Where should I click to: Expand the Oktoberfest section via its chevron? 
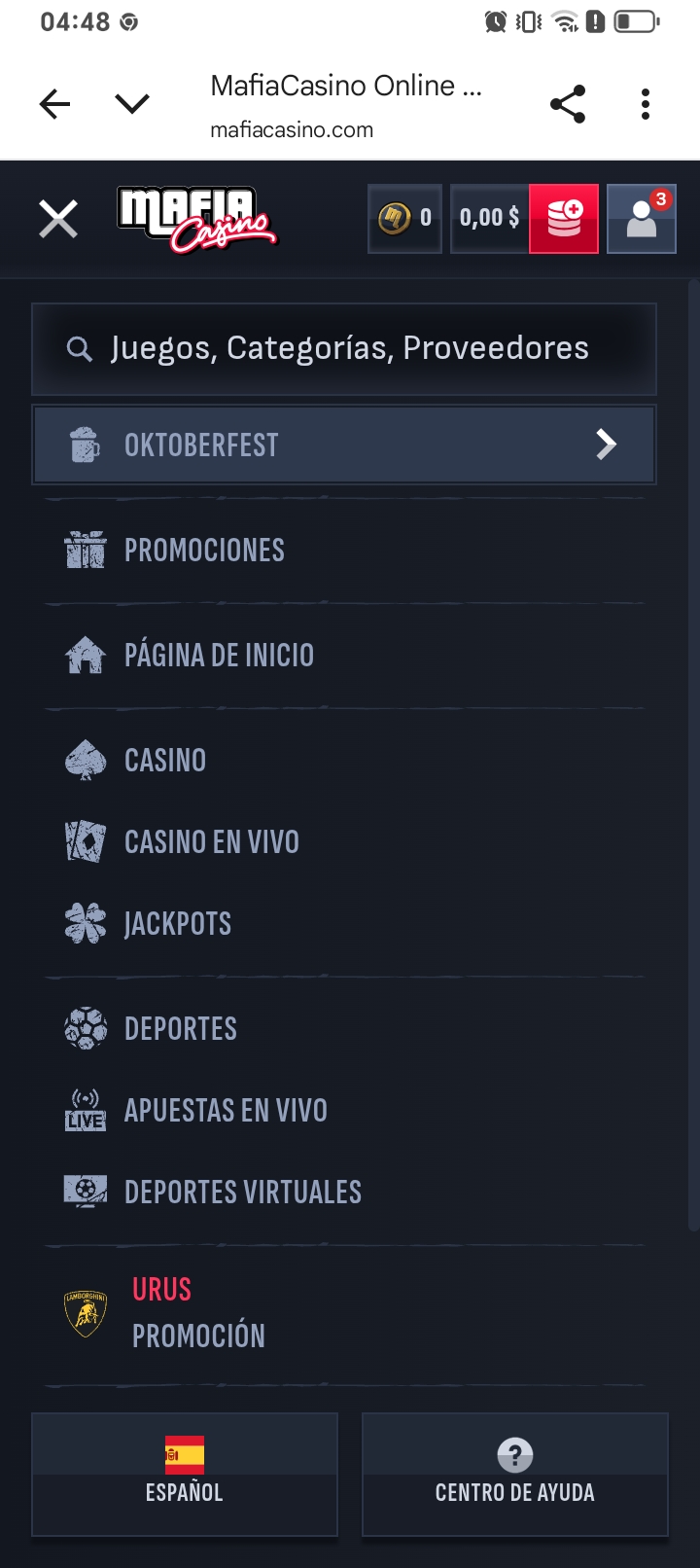[x=606, y=444]
